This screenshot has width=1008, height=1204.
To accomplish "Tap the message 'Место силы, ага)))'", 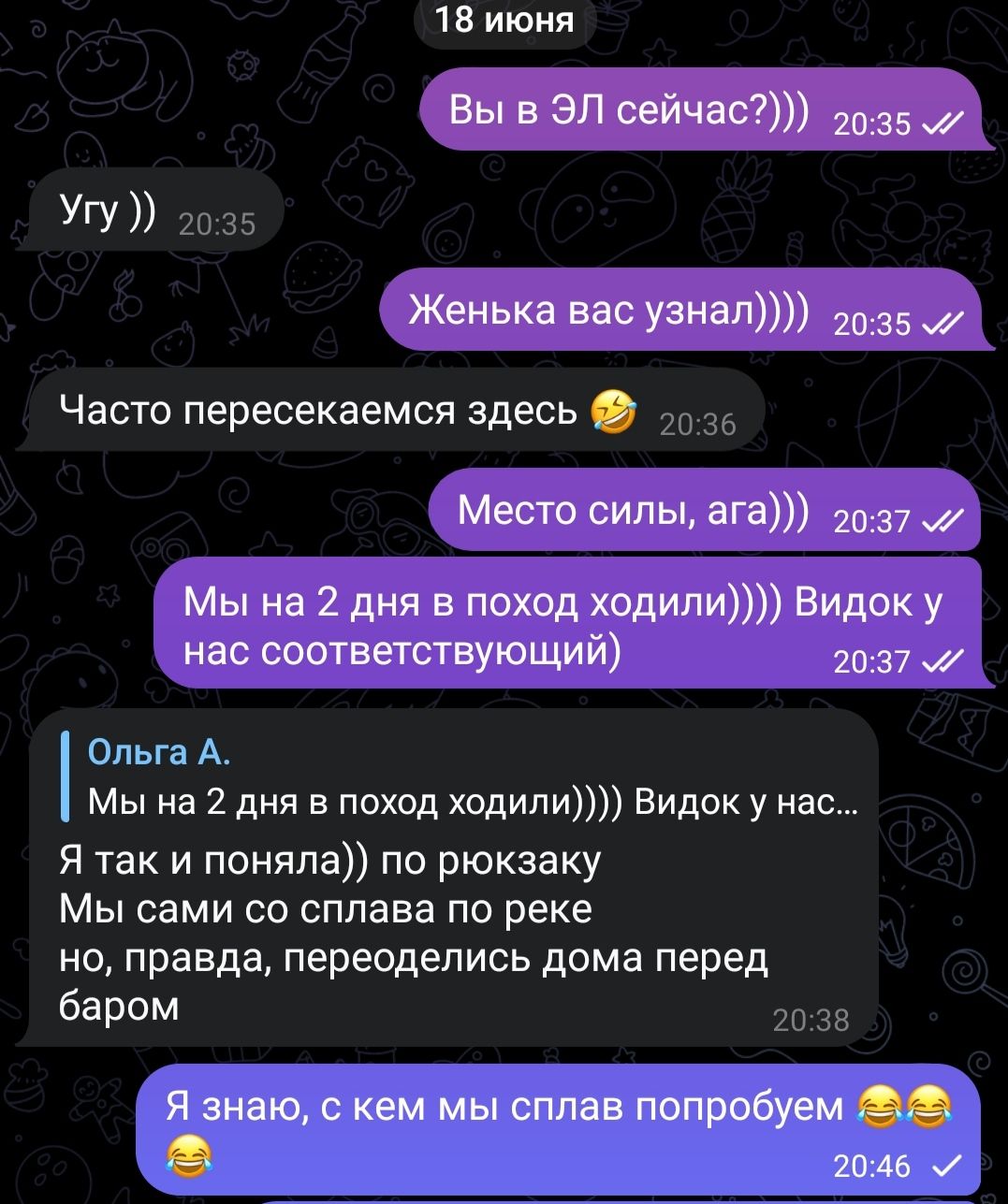I will [632, 511].
